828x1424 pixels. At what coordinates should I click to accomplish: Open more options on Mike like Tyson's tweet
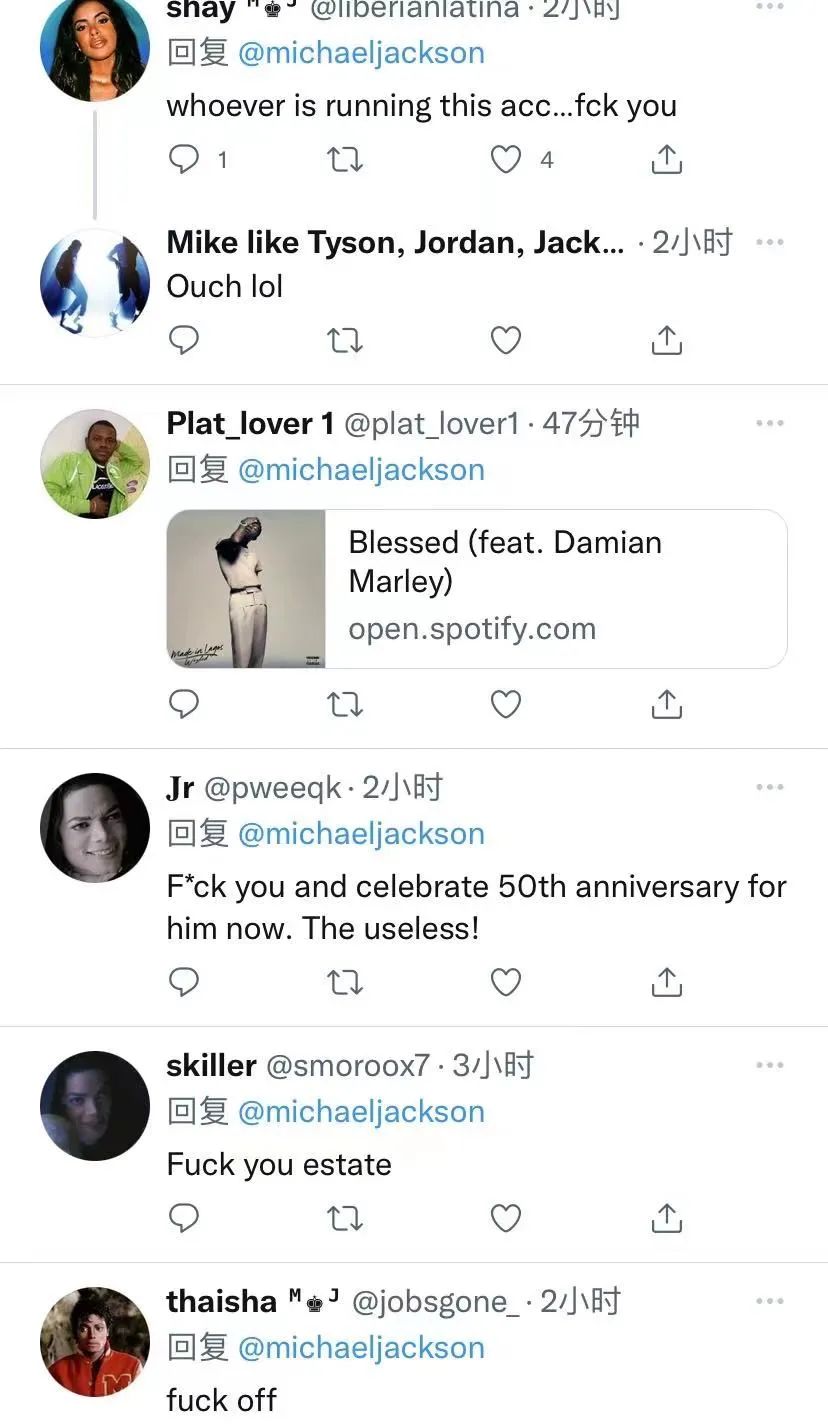(770, 243)
